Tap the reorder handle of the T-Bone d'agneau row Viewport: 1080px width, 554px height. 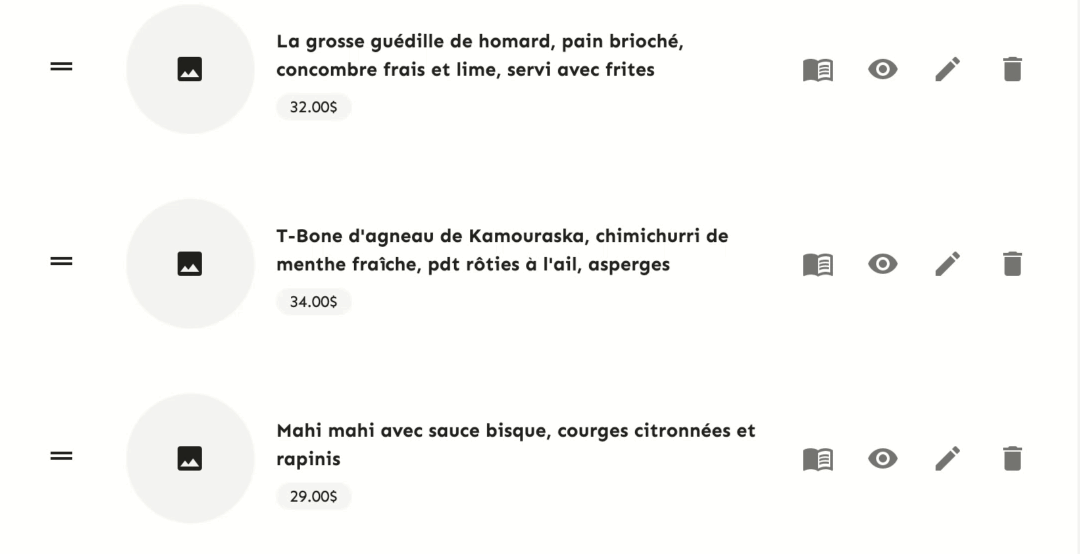click(x=61, y=261)
